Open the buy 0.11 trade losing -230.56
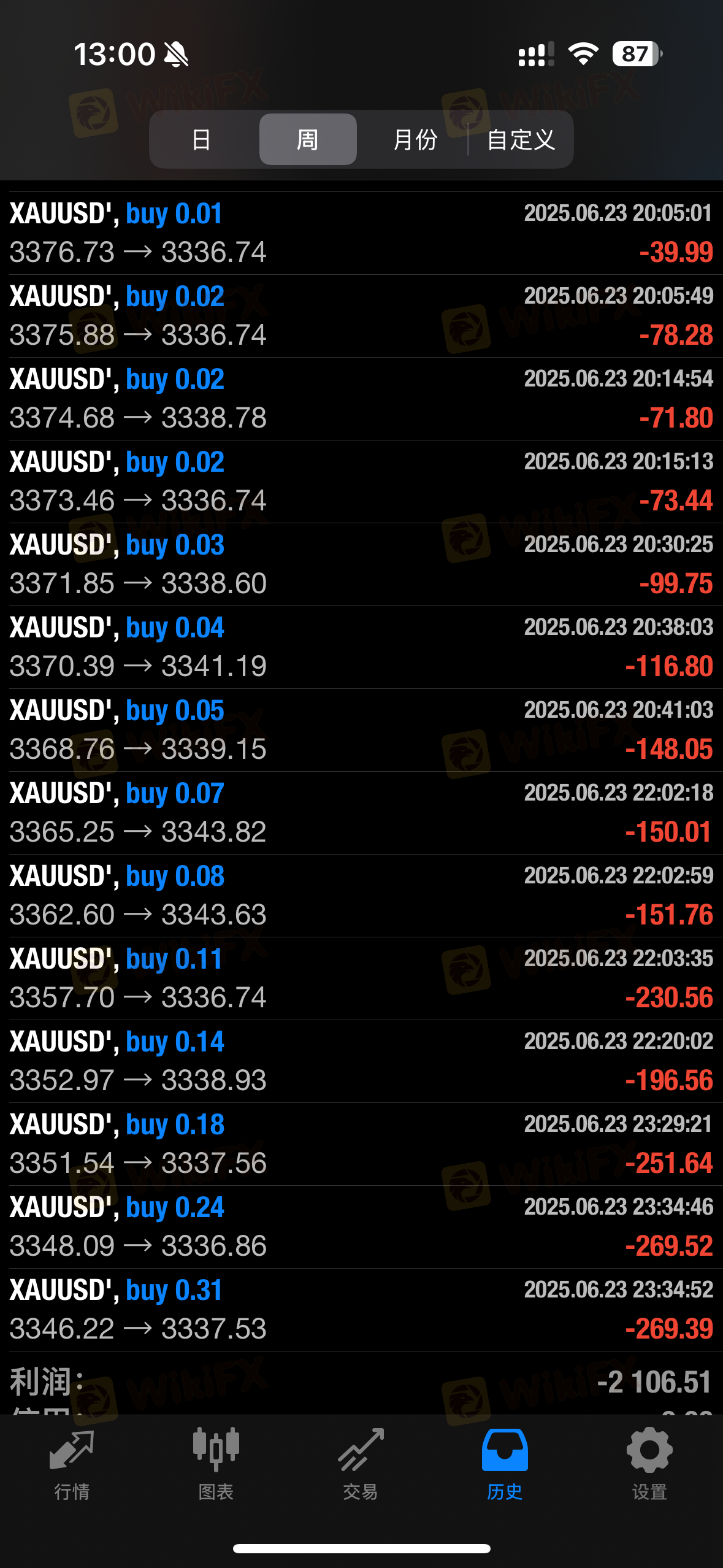 pos(361,978)
